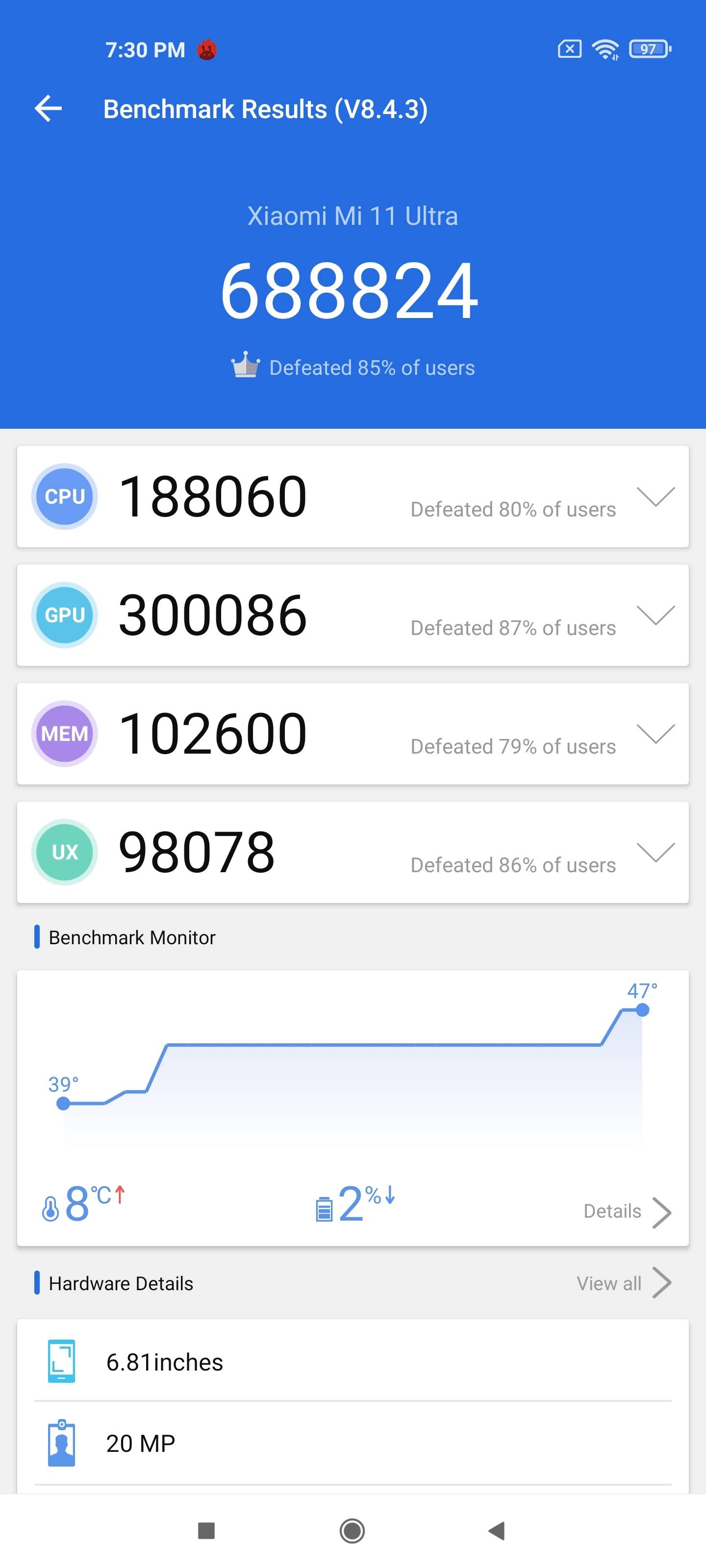Image resolution: width=706 pixels, height=1568 pixels.
Task: Expand the GPU score breakdown
Action: [x=656, y=615]
